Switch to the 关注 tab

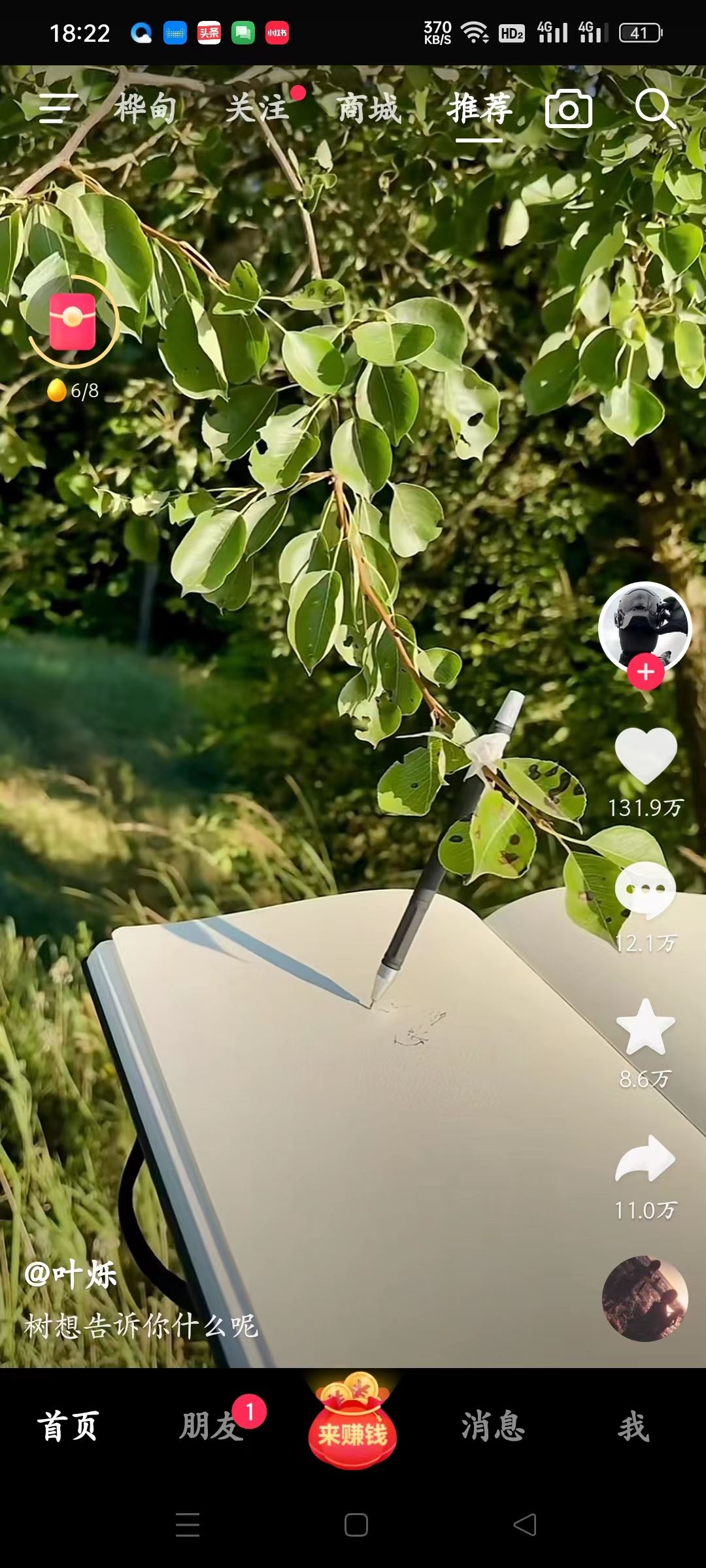pos(257,108)
